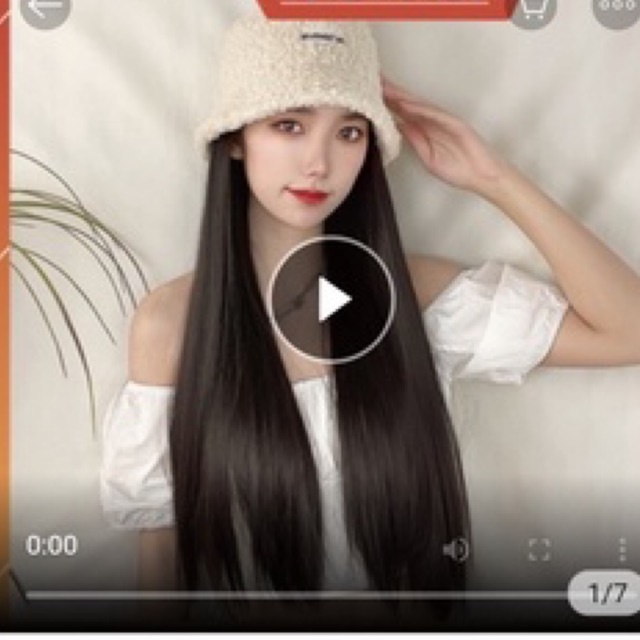Go back using the top-left arrow
640x640 pixels.
point(45,8)
